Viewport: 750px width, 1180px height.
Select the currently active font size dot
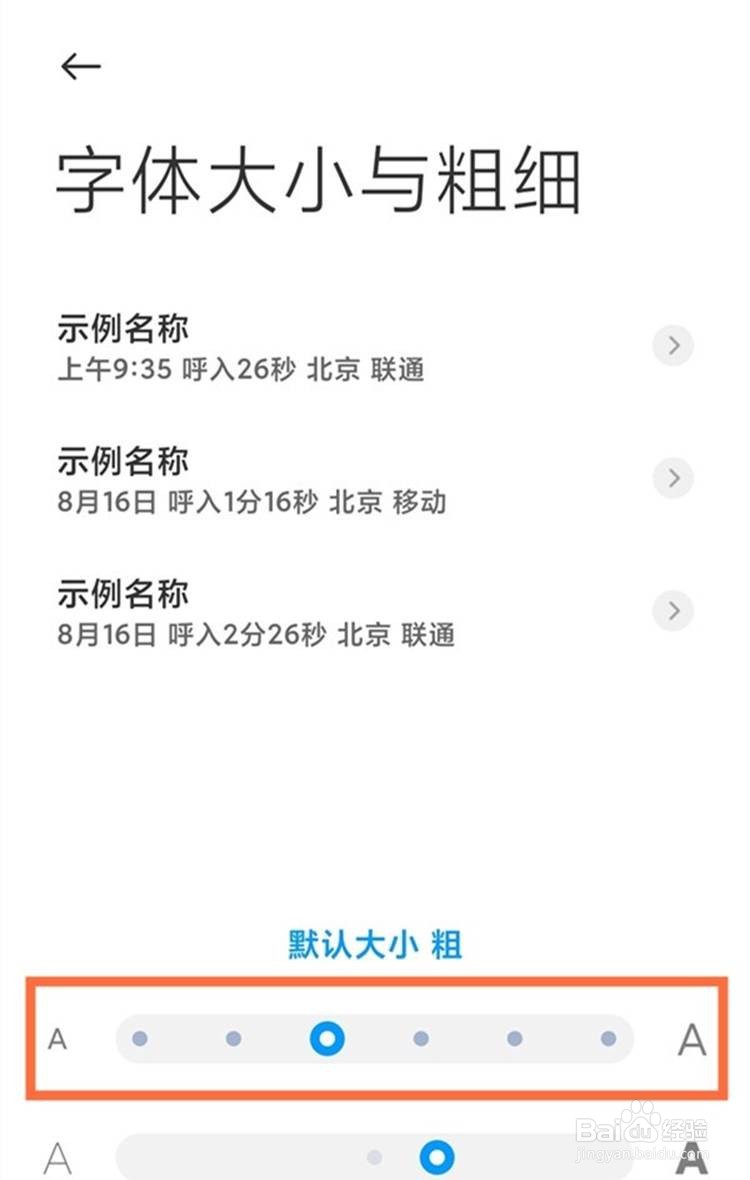327,1039
